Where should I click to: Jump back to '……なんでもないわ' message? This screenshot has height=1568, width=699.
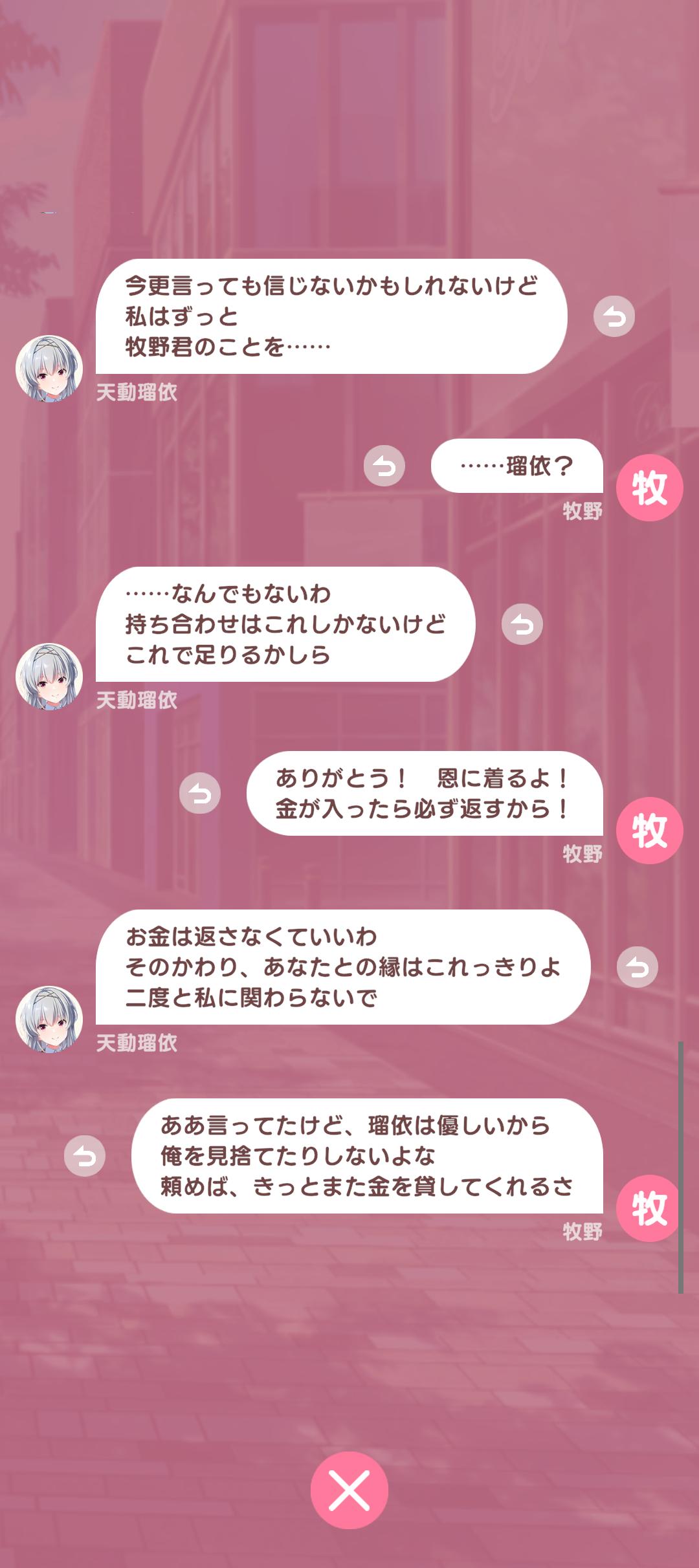pos(522,624)
